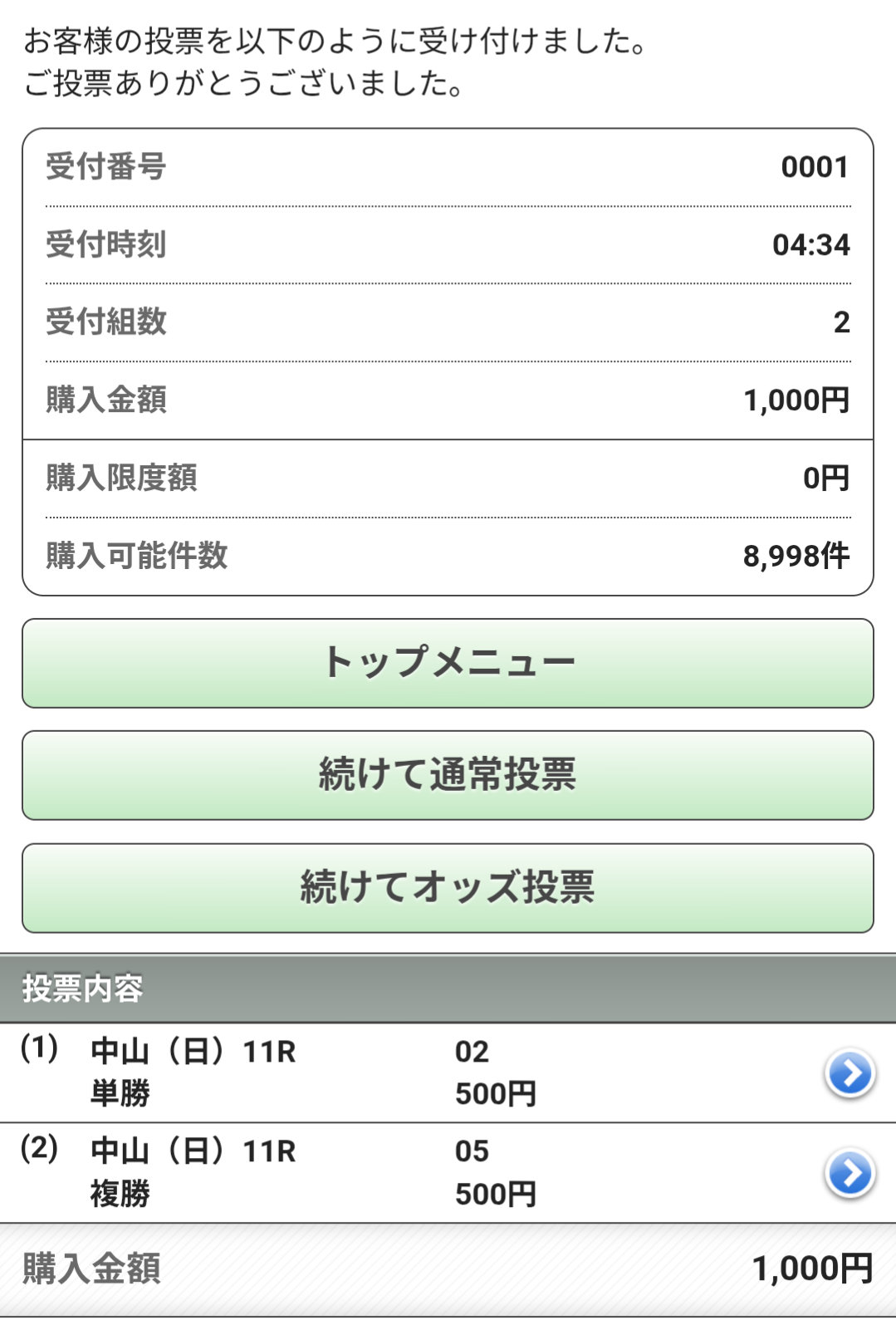Viewport: 896px width, 1320px height.
Task: Go to トップメニュー
Action: coord(448,663)
